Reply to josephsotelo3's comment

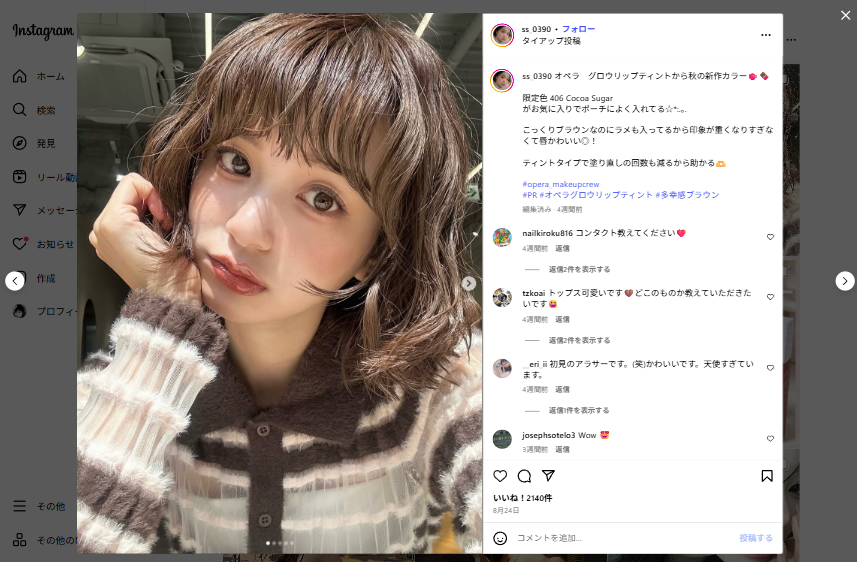[x=562, y=449]
